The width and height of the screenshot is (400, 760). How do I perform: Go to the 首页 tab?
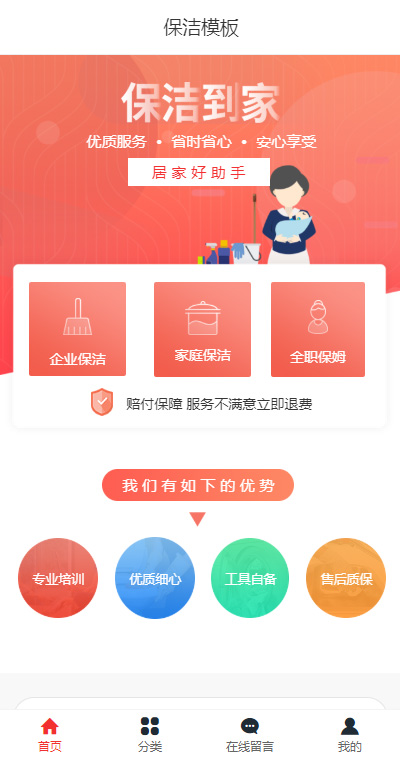click(50, 735)
